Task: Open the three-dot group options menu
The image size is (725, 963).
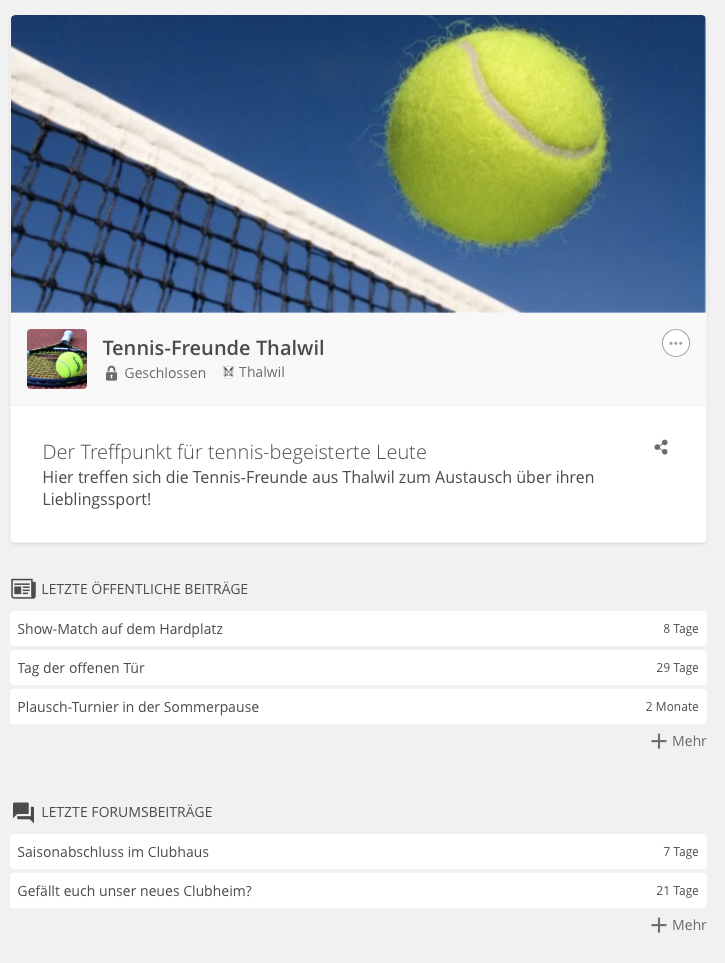Action: pos(676,343)
